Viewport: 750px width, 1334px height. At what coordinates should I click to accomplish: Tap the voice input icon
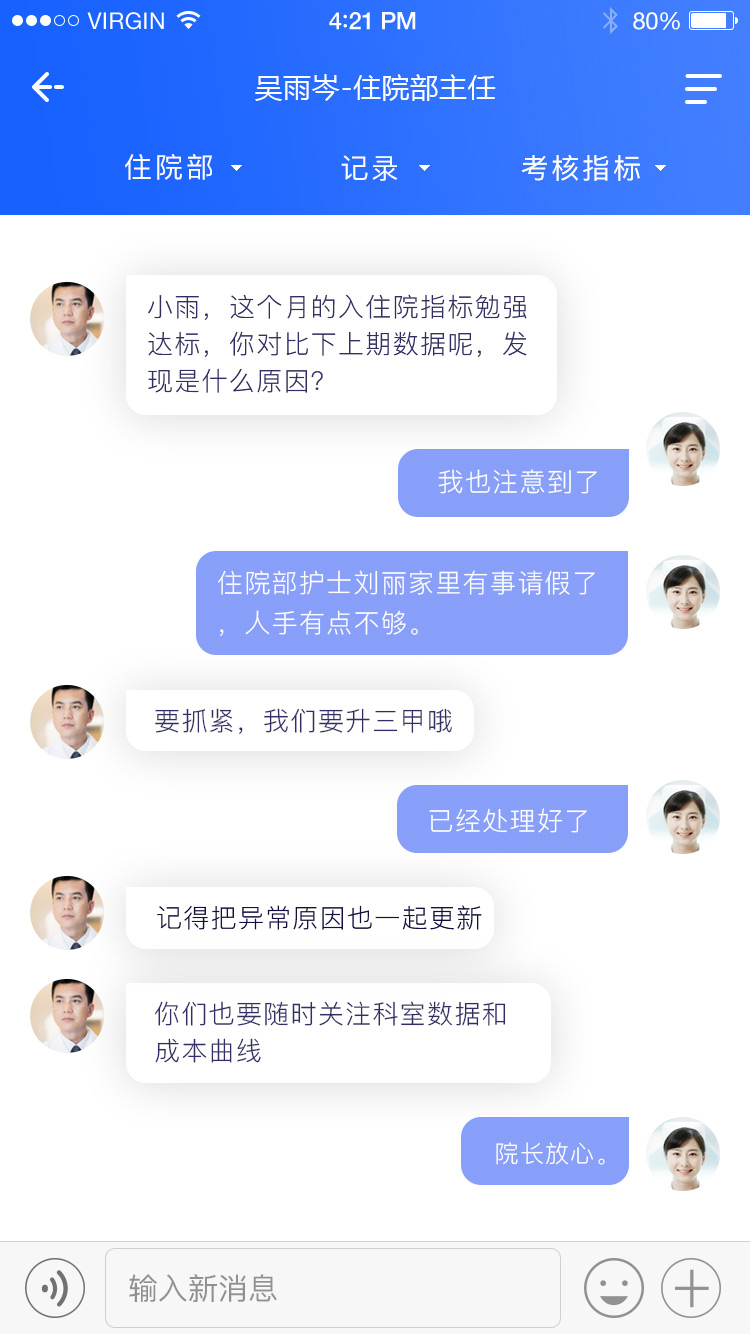tap(55, 1288)
